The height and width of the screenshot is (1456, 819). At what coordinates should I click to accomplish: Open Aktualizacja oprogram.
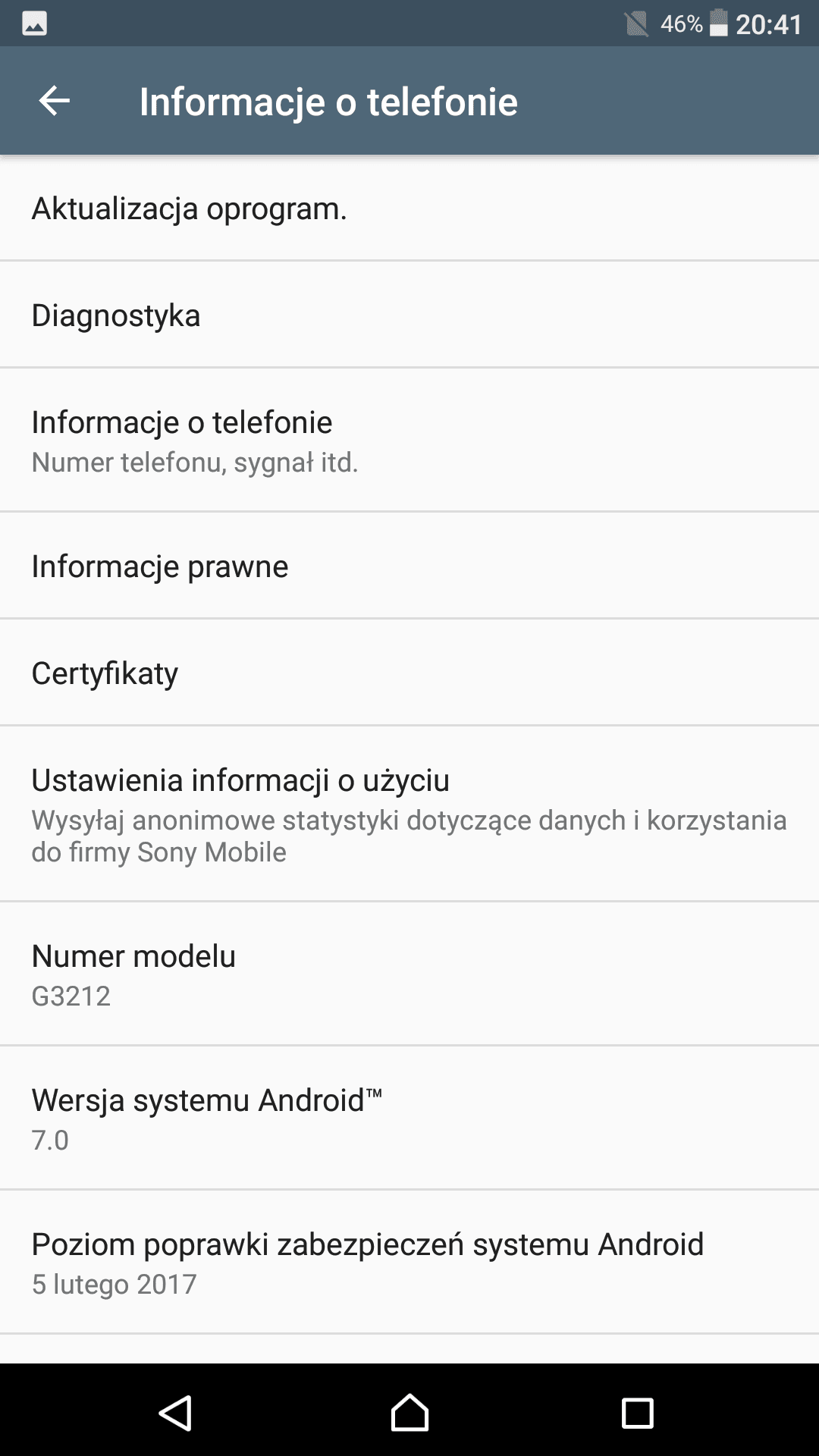(x=409, y=208)
